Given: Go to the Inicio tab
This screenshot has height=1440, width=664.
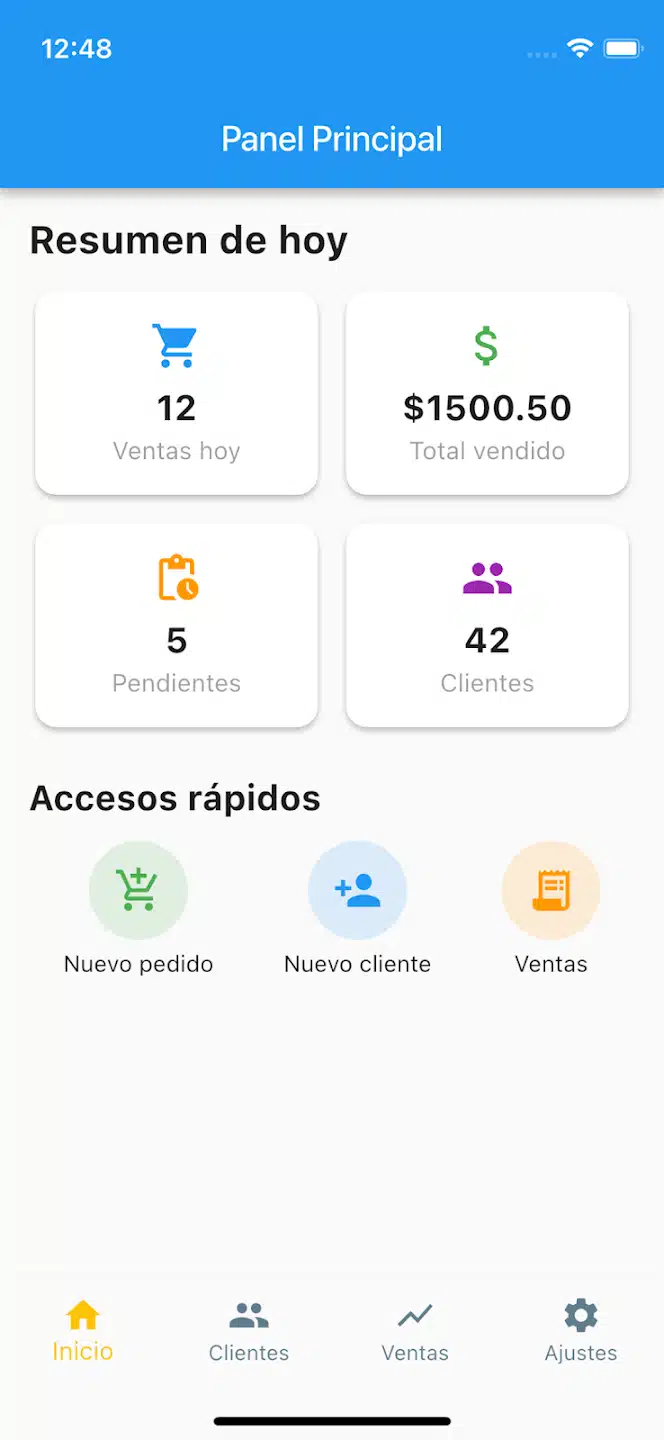Looking at the screenshot, I should 83,1330.
